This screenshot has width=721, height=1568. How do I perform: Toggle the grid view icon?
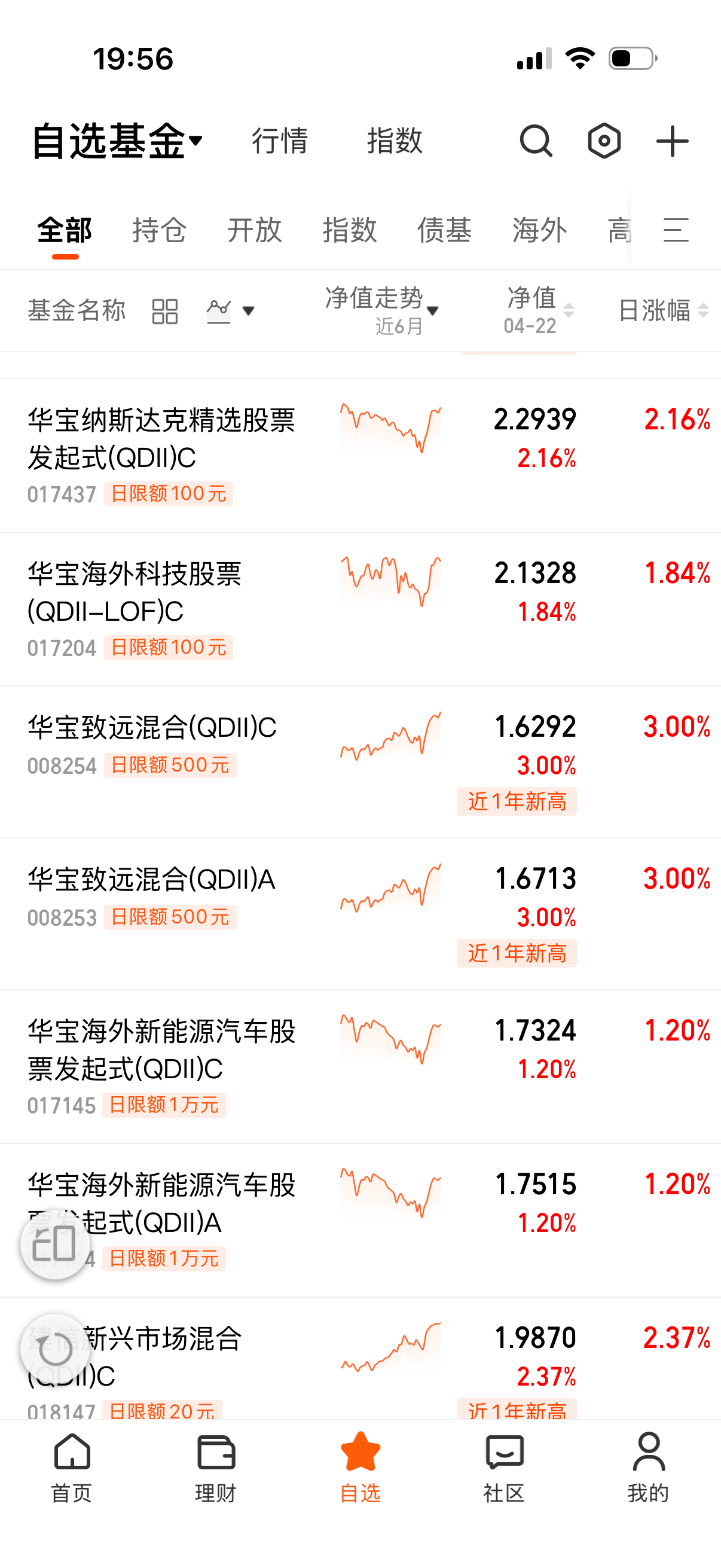pos(165,311)
